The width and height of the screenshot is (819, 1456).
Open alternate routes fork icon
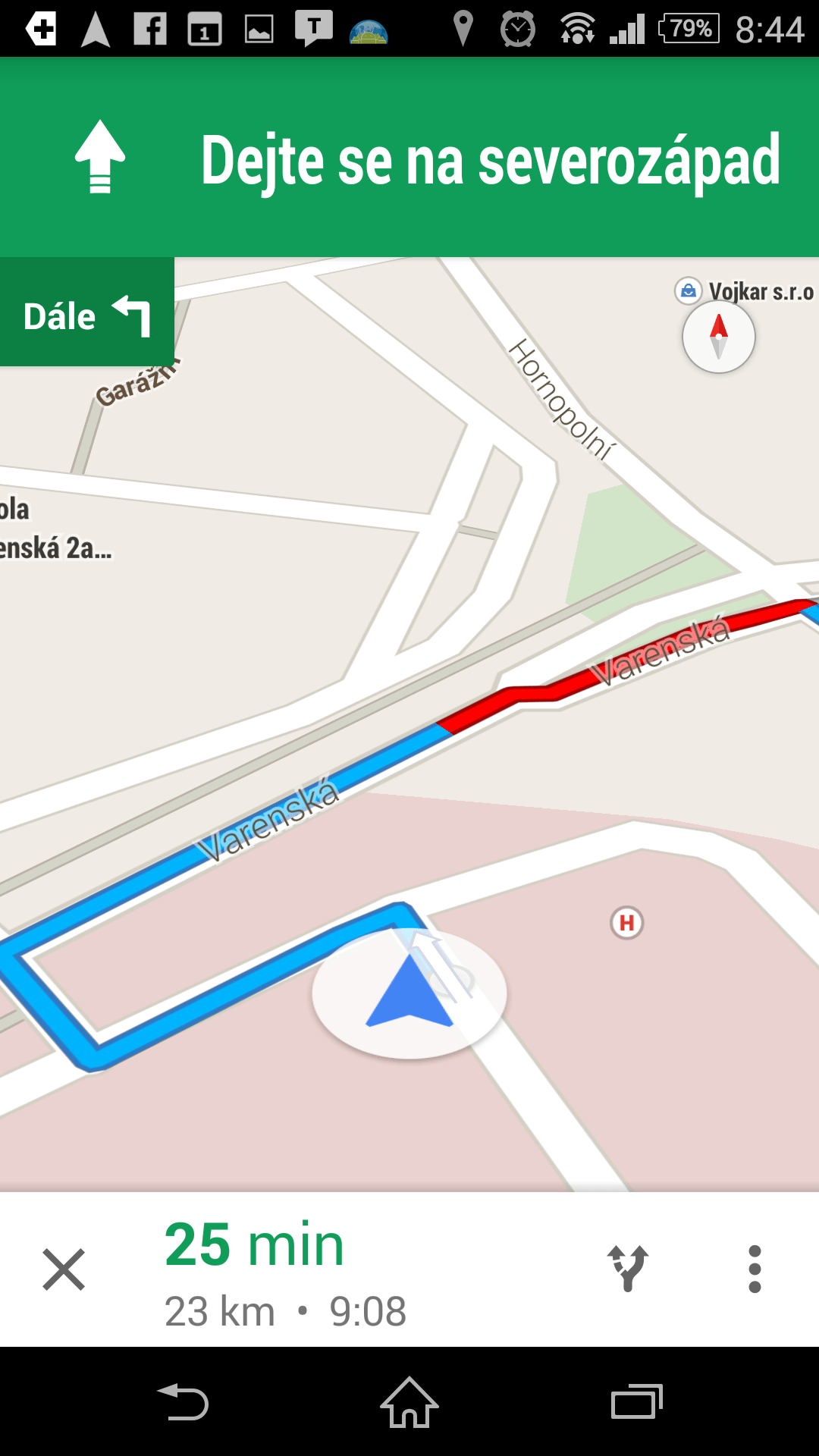628,1268
